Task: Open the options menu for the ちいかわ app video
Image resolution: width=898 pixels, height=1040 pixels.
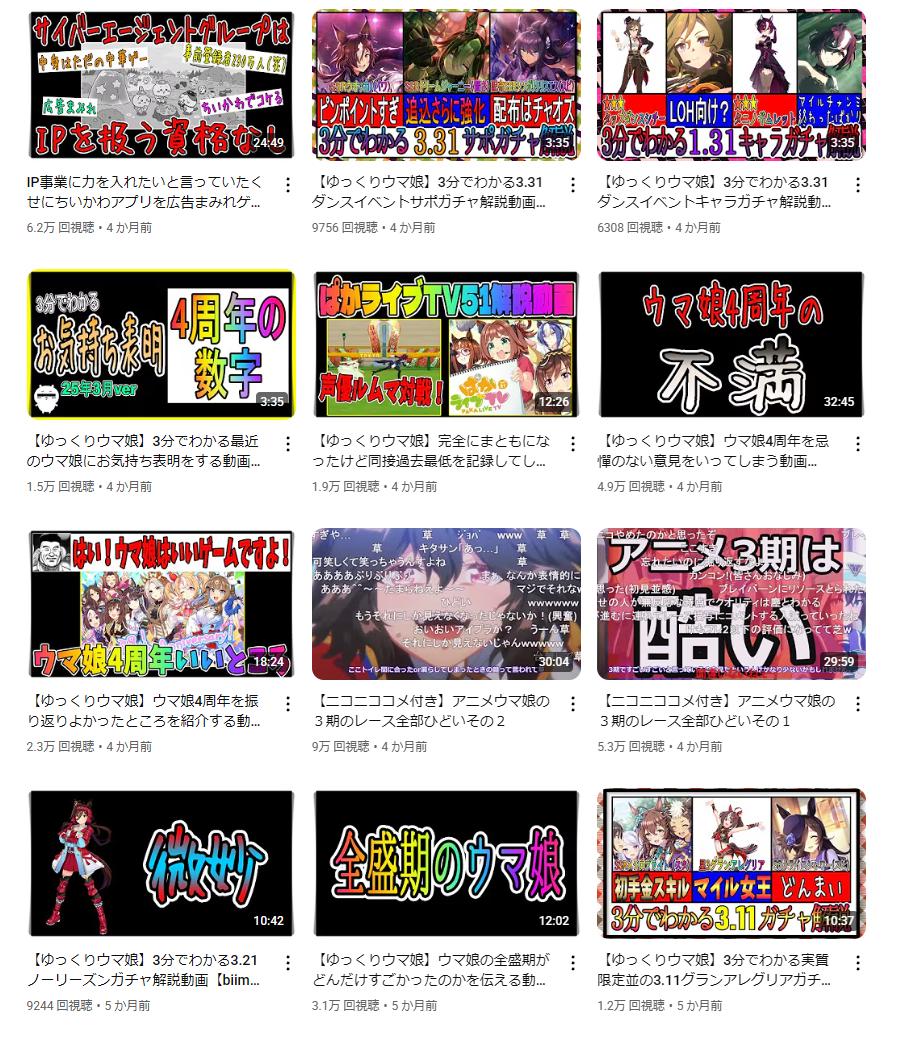Action: pos(288,185)
